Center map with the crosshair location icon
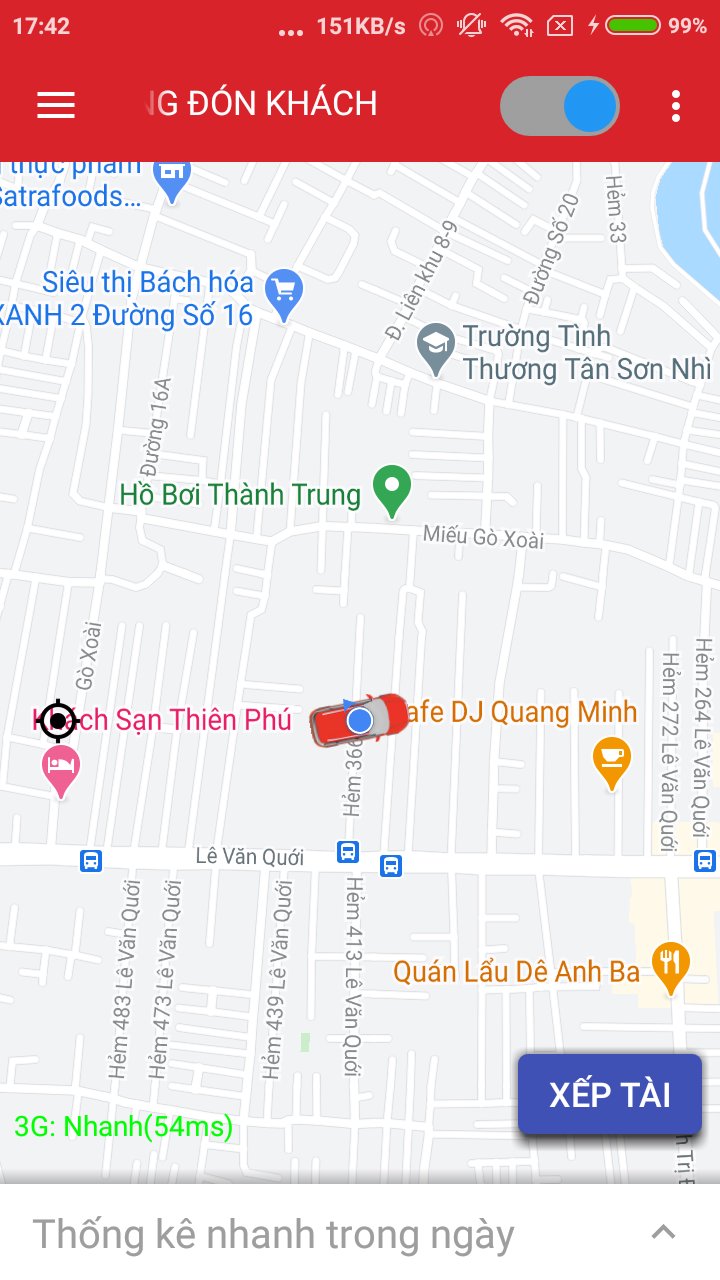Image resolution: width=720 pixels, height=1280 pixels. [x=59, y=720]
